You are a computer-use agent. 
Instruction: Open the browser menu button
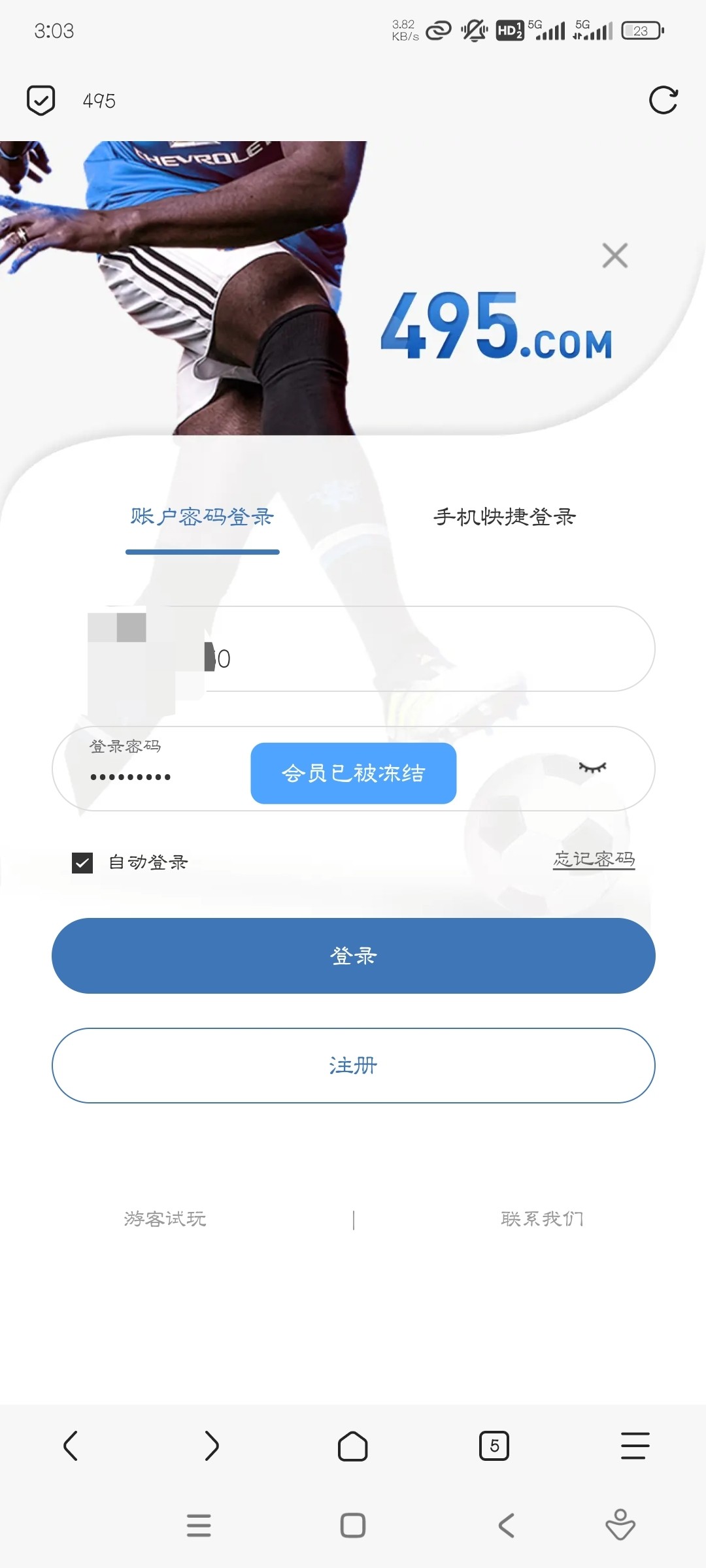click(635, 1446)
